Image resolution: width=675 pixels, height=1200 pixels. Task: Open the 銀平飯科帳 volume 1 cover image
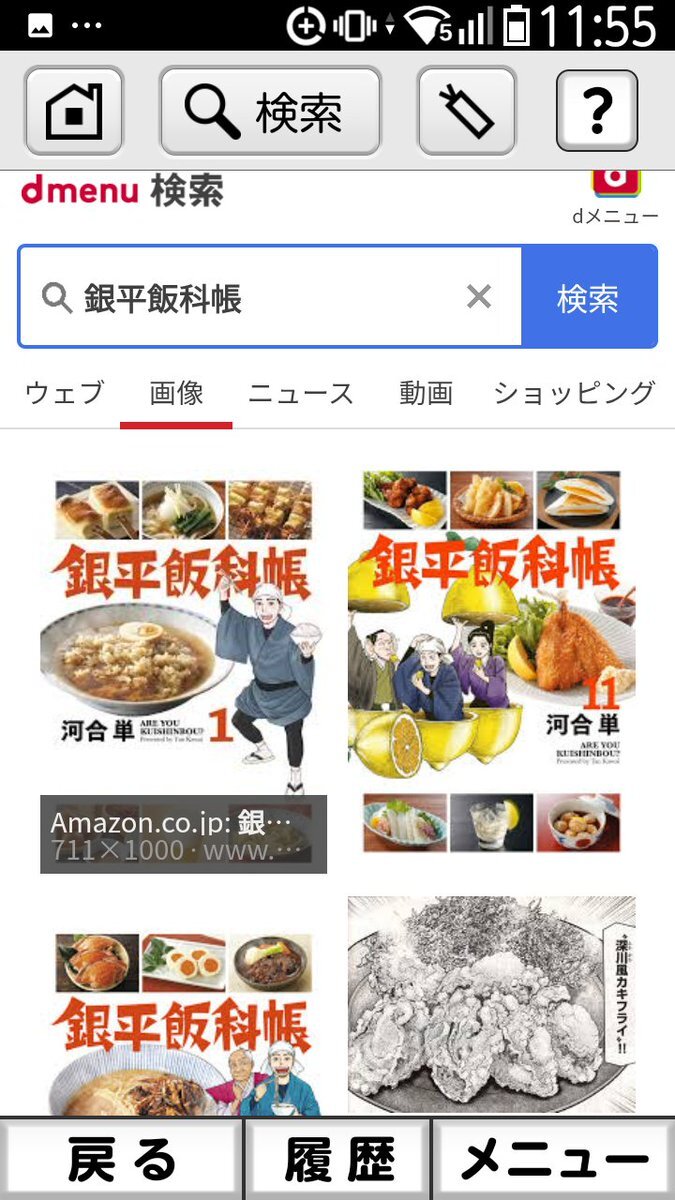(x=183, y=640)
